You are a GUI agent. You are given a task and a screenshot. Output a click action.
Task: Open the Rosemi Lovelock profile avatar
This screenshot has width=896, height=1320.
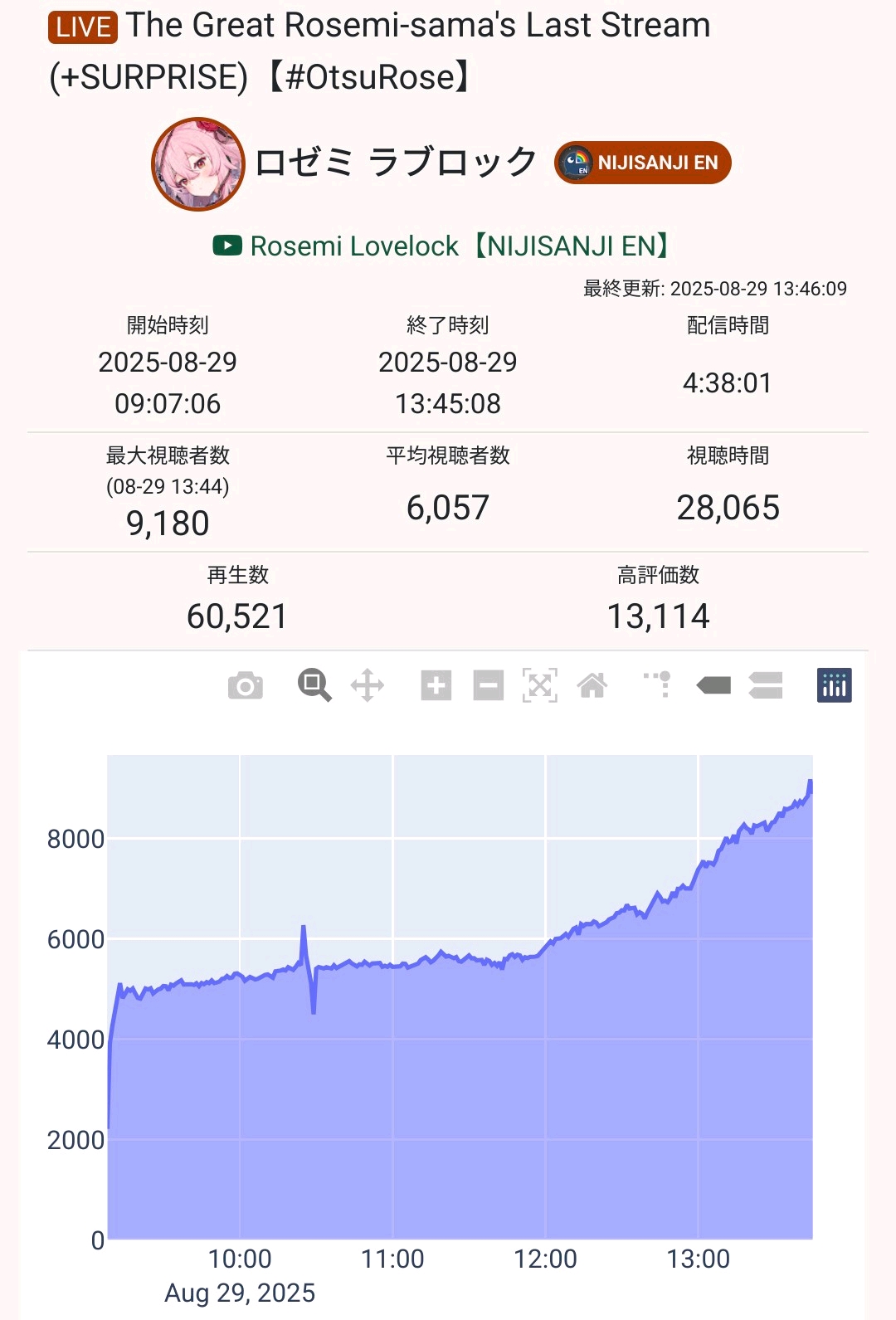click(x=198, y=164)
